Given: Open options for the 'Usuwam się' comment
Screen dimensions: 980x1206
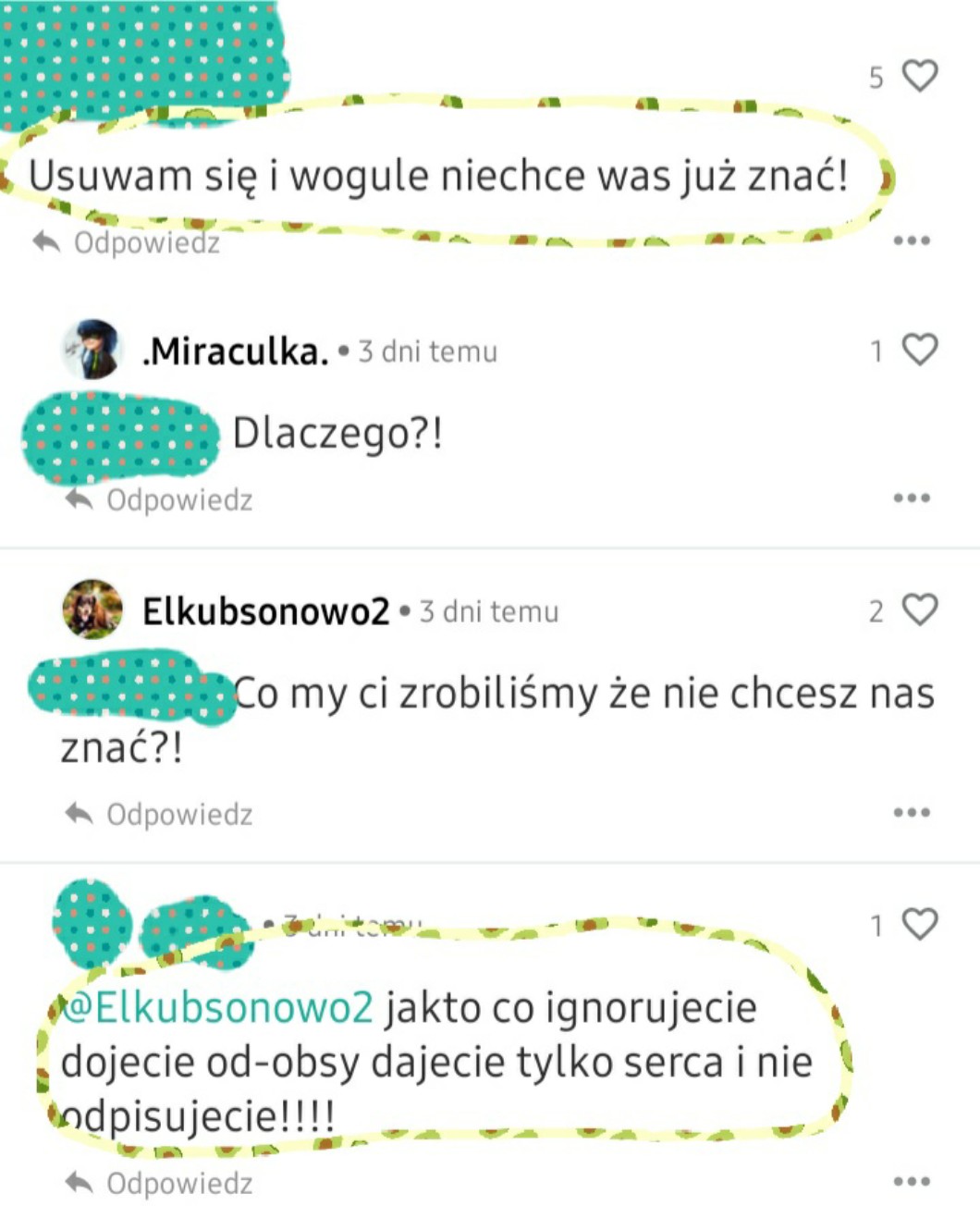Looking at the screenshot, I should pyautogui.click(x=912, y=240).
